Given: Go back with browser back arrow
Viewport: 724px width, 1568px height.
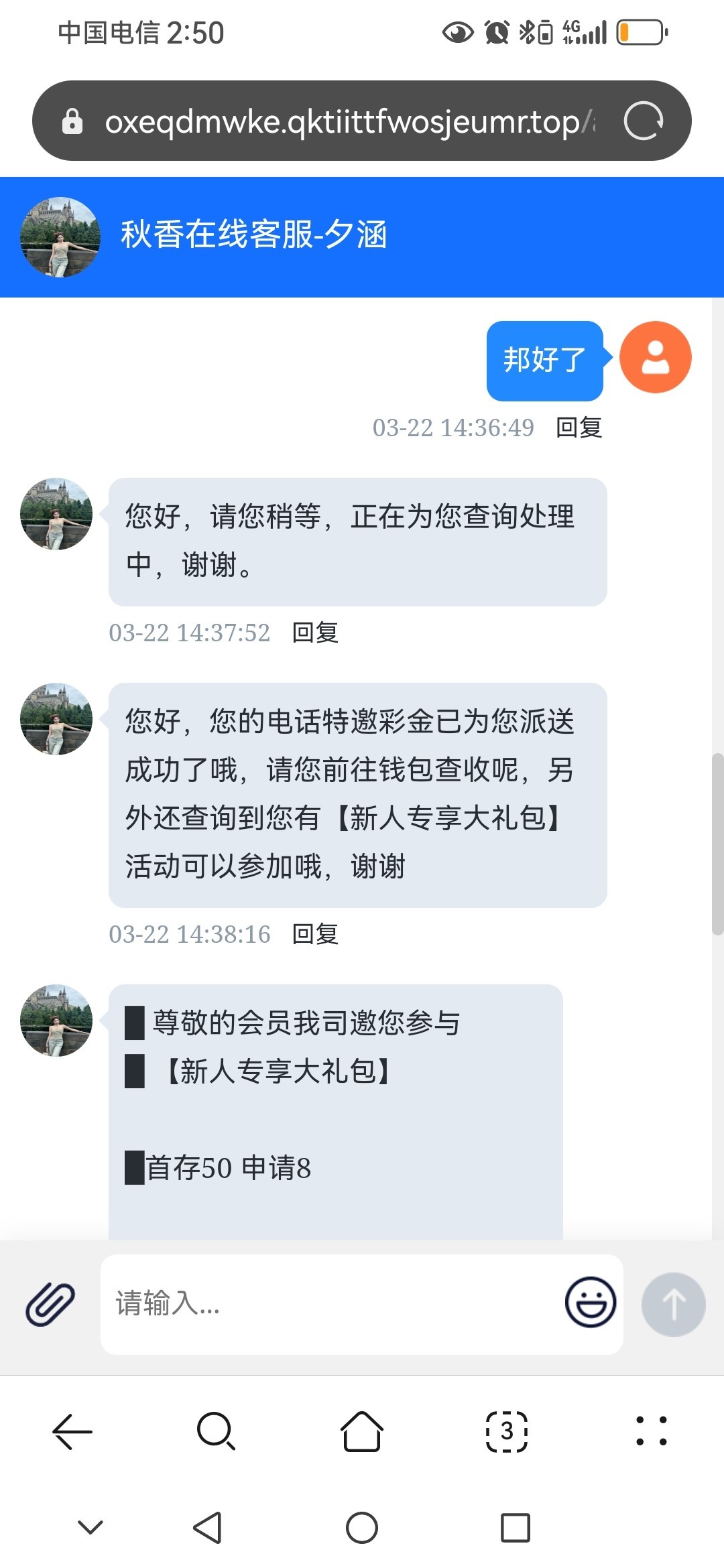Looking at the screenshot, I should click(x=72, y=1432).
